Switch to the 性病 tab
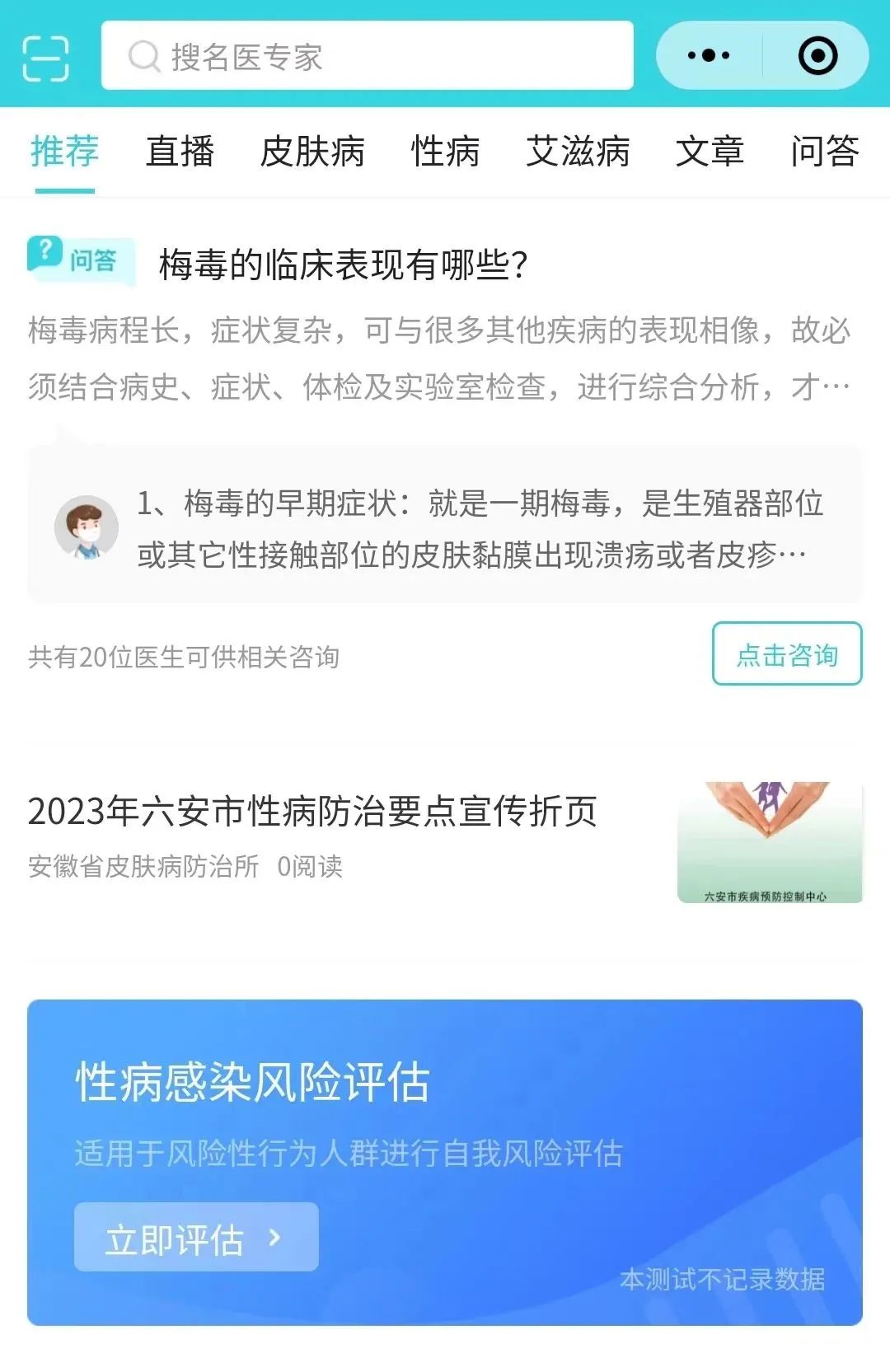Screen dimensions: 890x1372 (445, 153)
